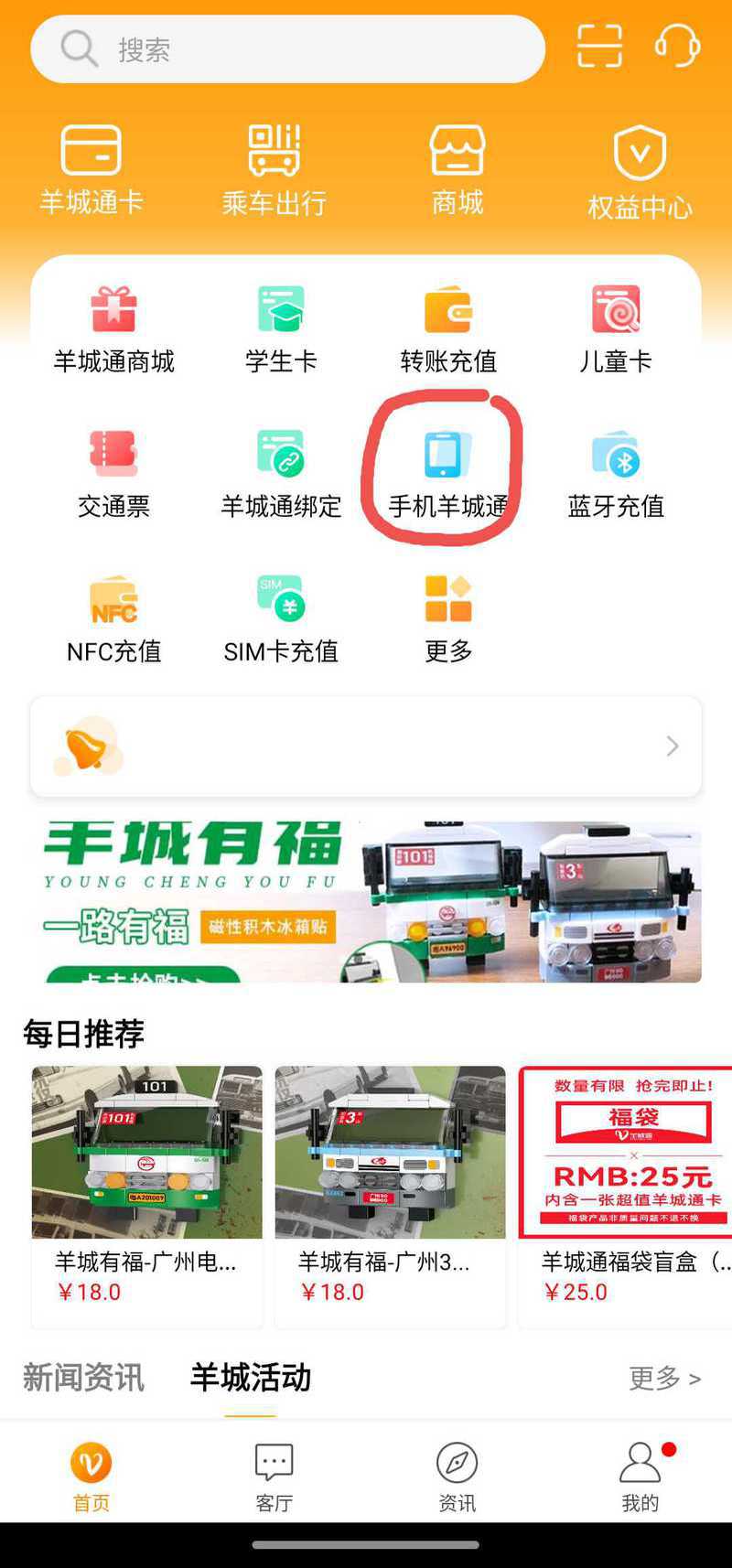Open 羊城通卡 shortcut
The image size is (732, 1568).
click(x=91, y=169)
